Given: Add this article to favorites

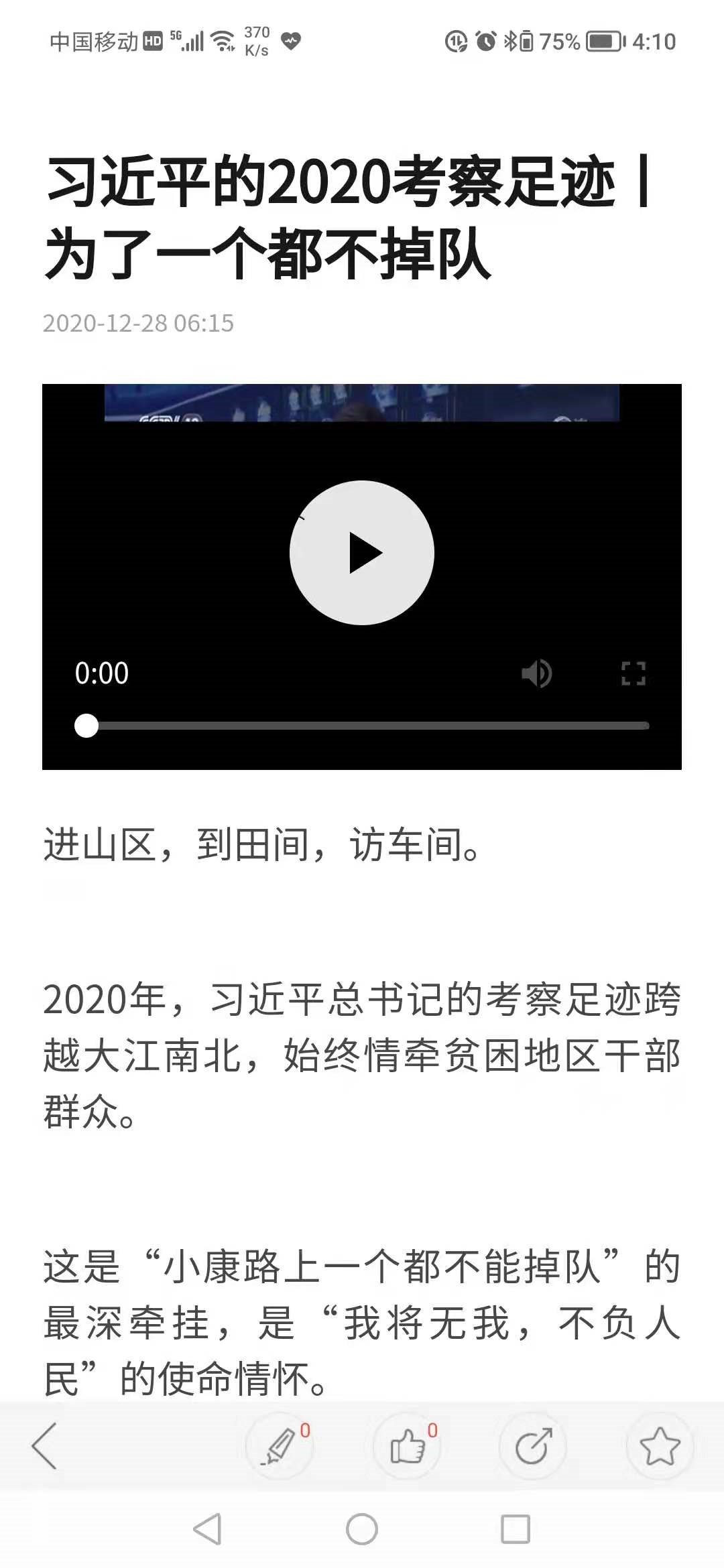Looking at the screenshot, I should [x=660, y=1446].
